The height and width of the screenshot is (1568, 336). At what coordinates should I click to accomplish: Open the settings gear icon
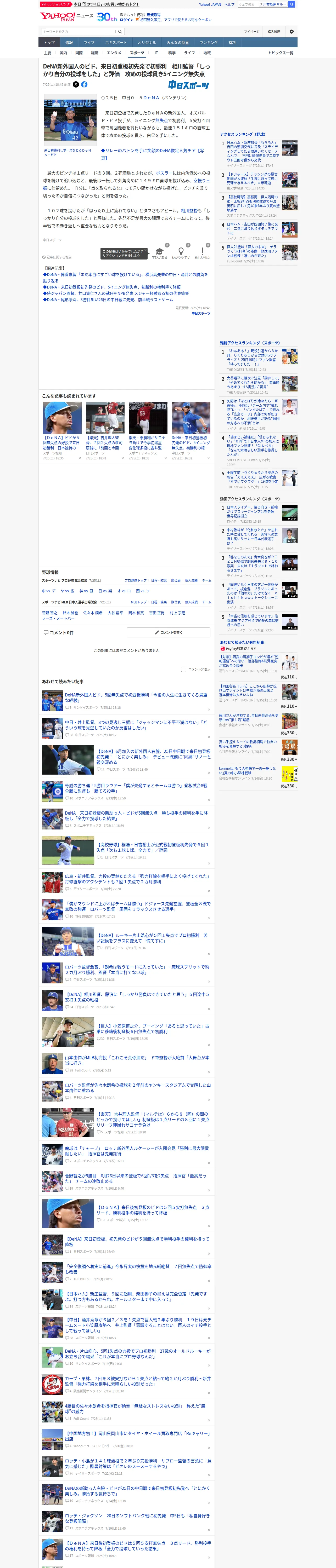click(292, 32)
